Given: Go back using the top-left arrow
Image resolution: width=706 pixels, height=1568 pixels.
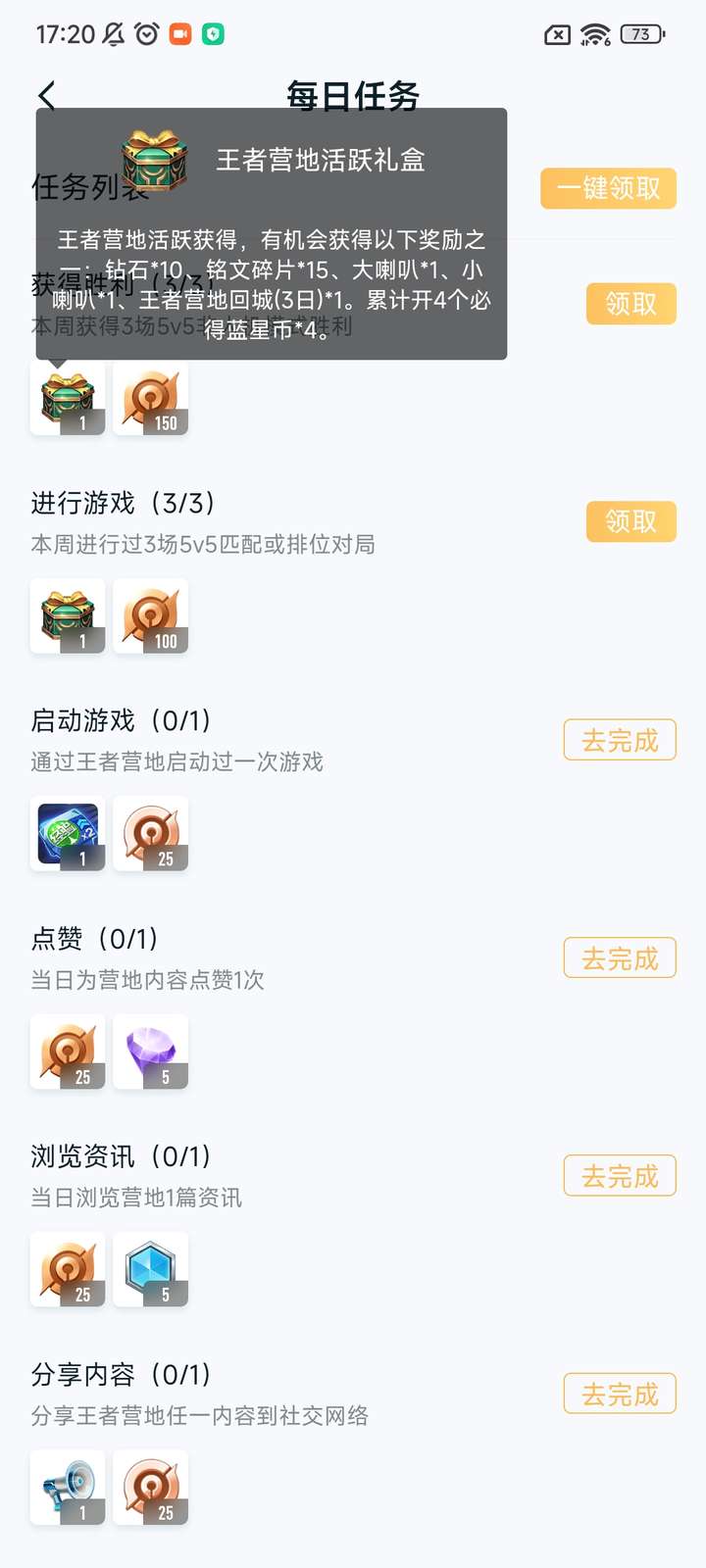Looking at the screenshot, I should 47,96.
